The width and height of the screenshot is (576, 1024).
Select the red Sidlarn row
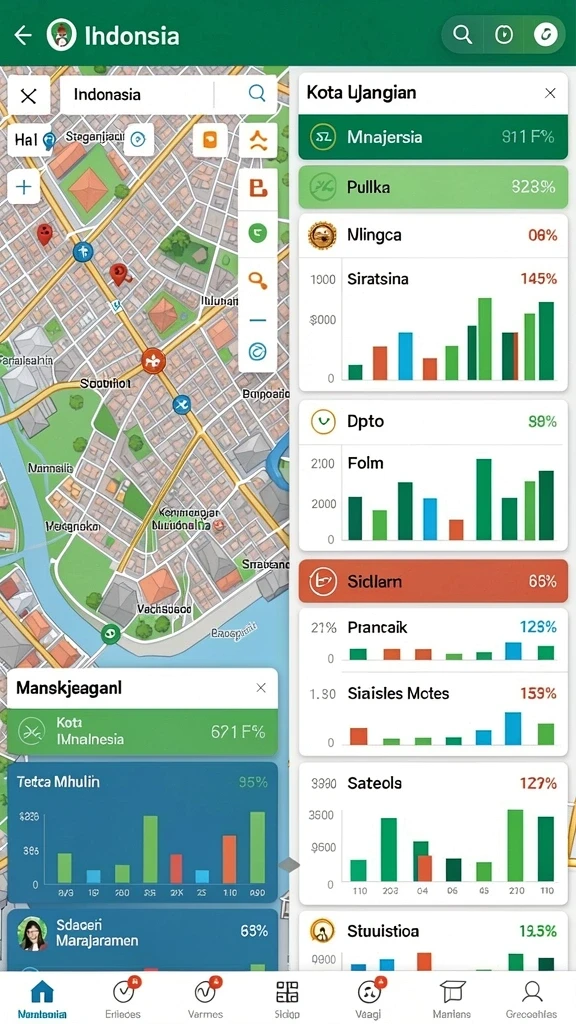click(x=433, y=581)
